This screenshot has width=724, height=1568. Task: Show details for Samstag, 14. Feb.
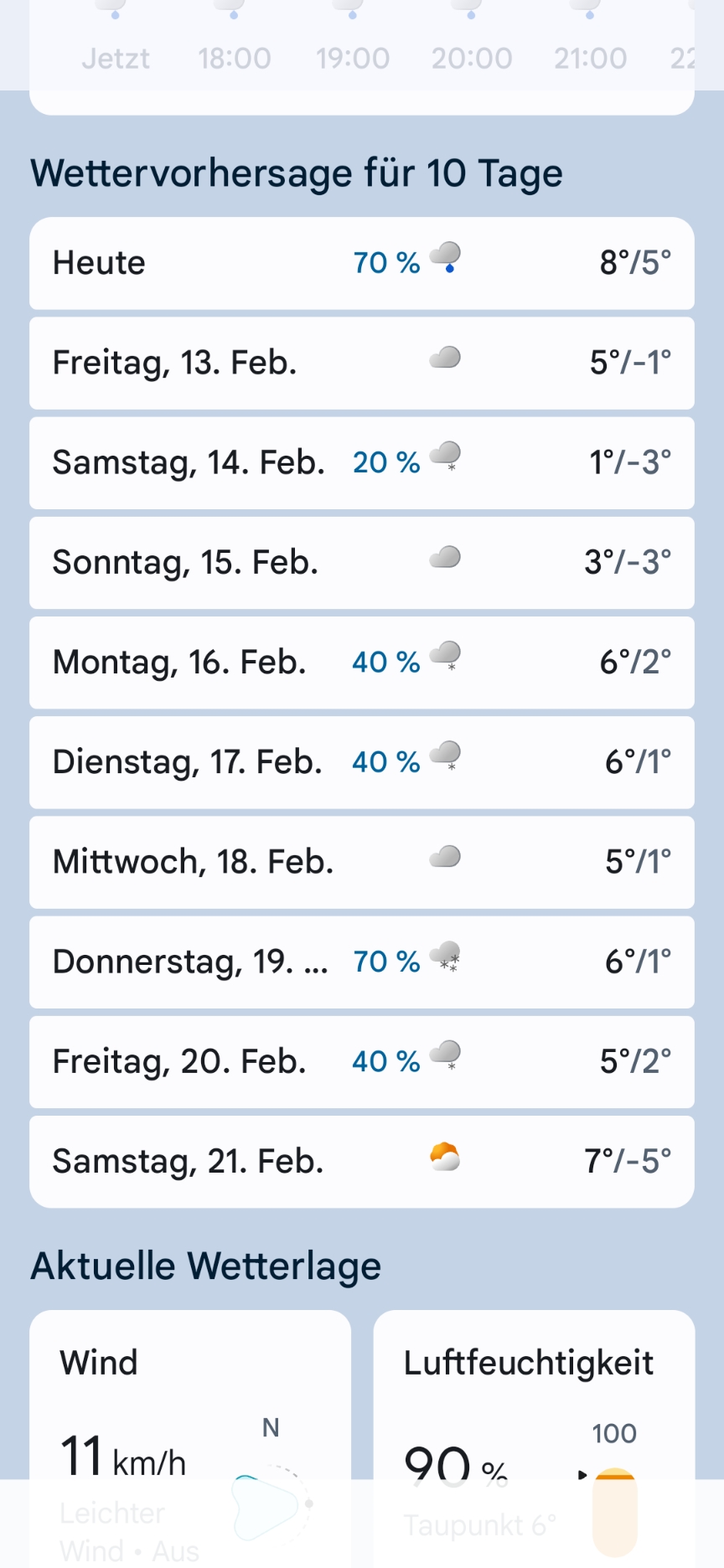click(361, 462)
